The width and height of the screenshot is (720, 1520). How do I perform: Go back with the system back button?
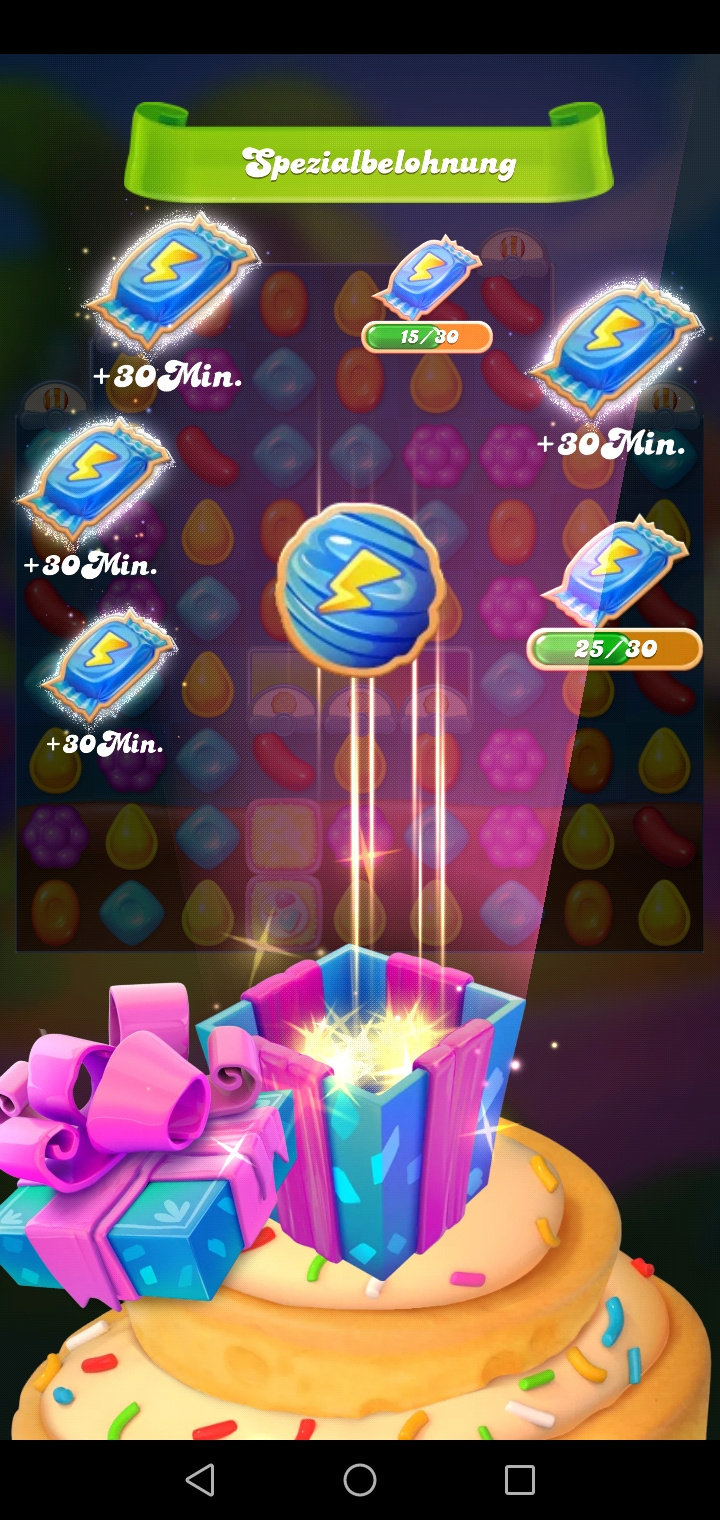pyautogui.click(x=200, y=1480)
